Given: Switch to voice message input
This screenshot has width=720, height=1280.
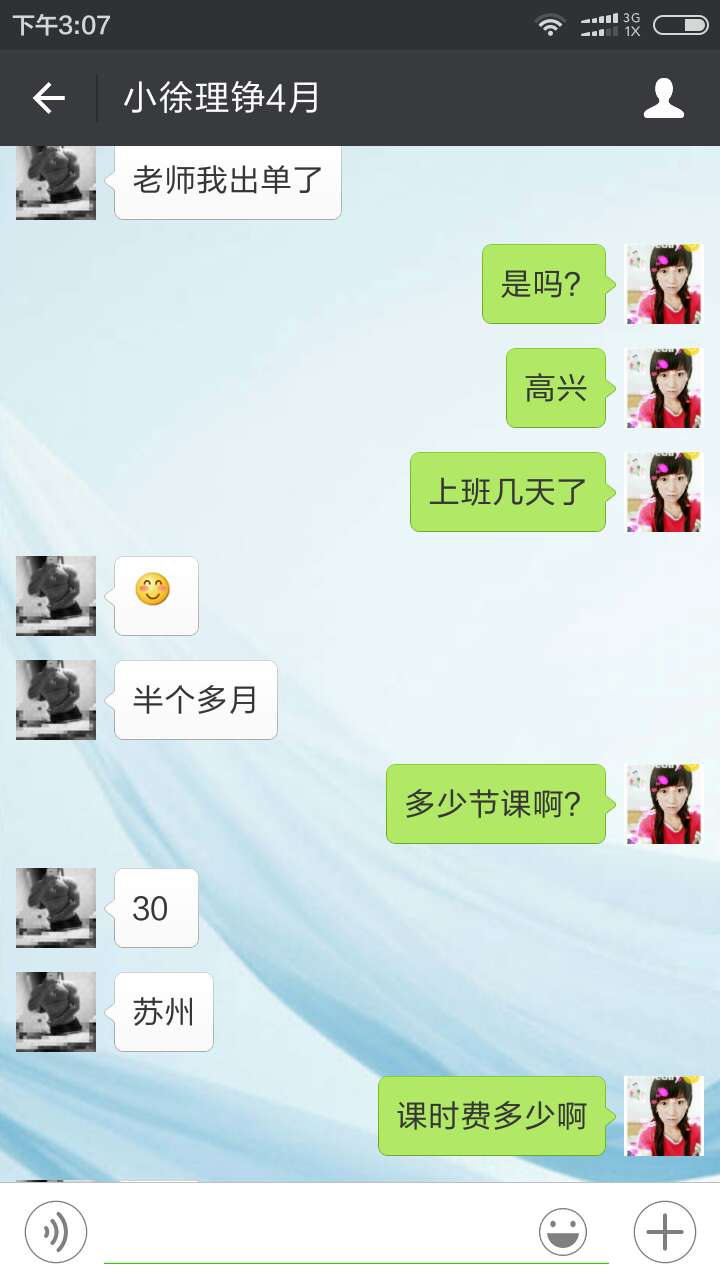Looking at the screenshot, I should (56, 1231).
